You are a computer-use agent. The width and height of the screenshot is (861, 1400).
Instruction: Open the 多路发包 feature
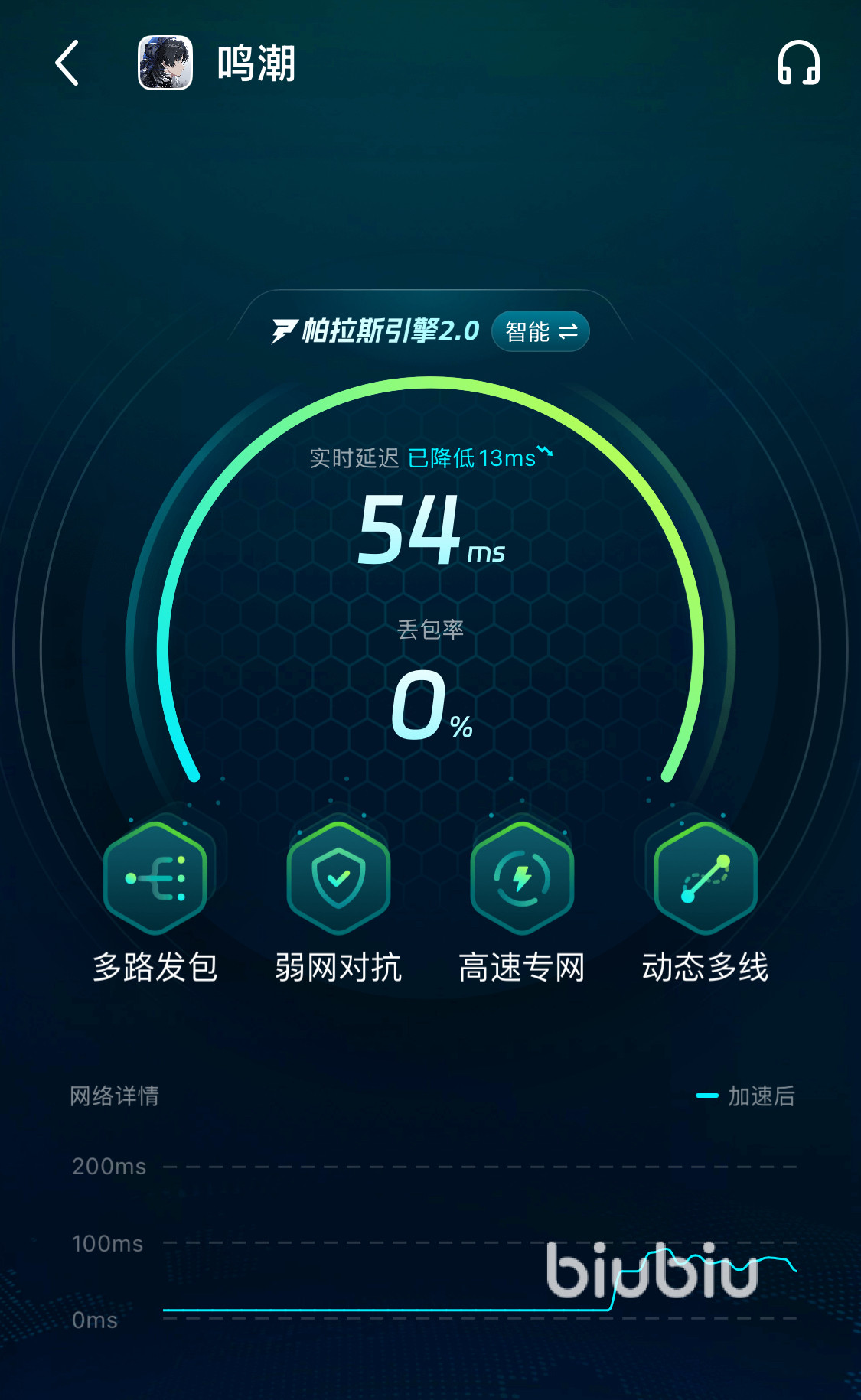pos(155,878)
